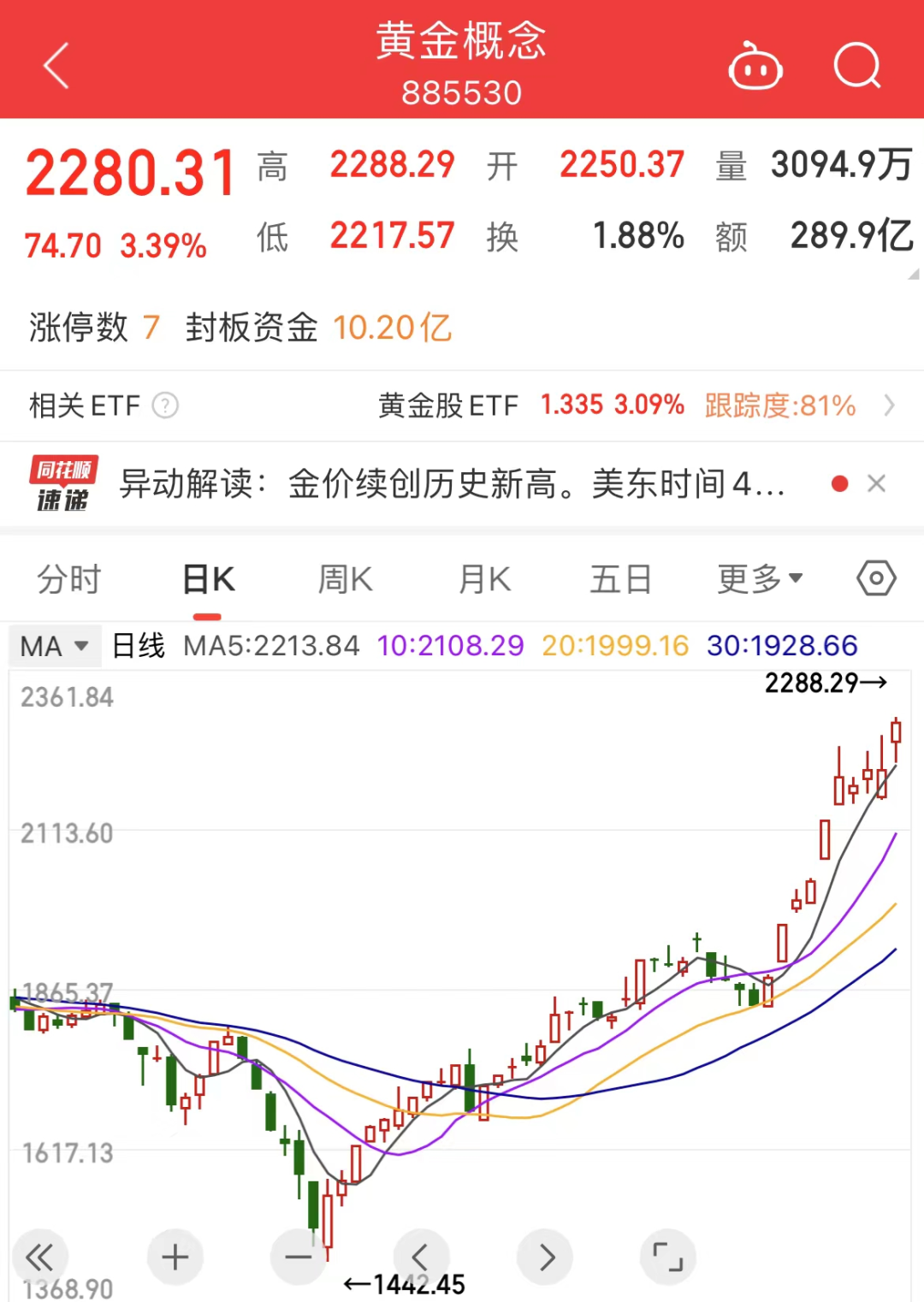The image size is (924, 1302).
Task: Pan chart right with the single-right arrow
Action: tap(545, 1257)
